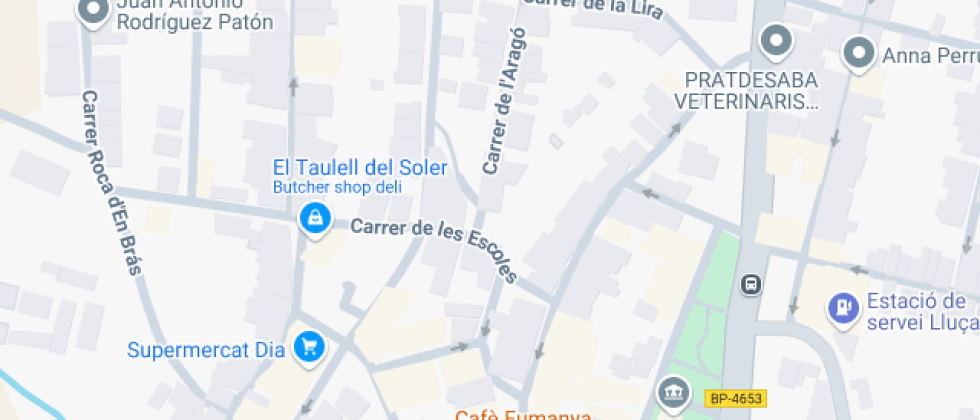Select the Supermercat Dia shopping cart pin

309,348
